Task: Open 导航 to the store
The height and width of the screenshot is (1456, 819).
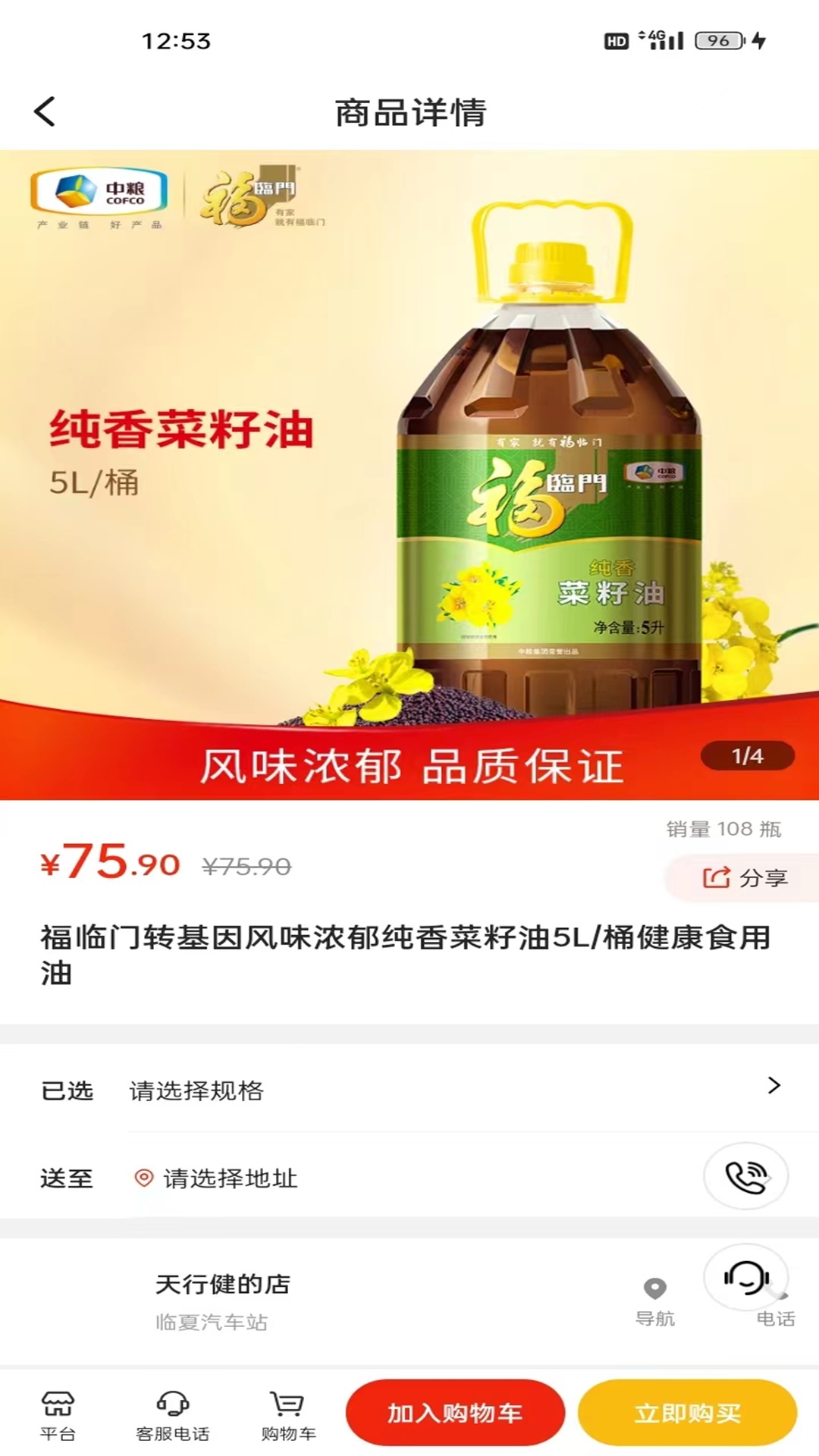Action: (654, 1301)
